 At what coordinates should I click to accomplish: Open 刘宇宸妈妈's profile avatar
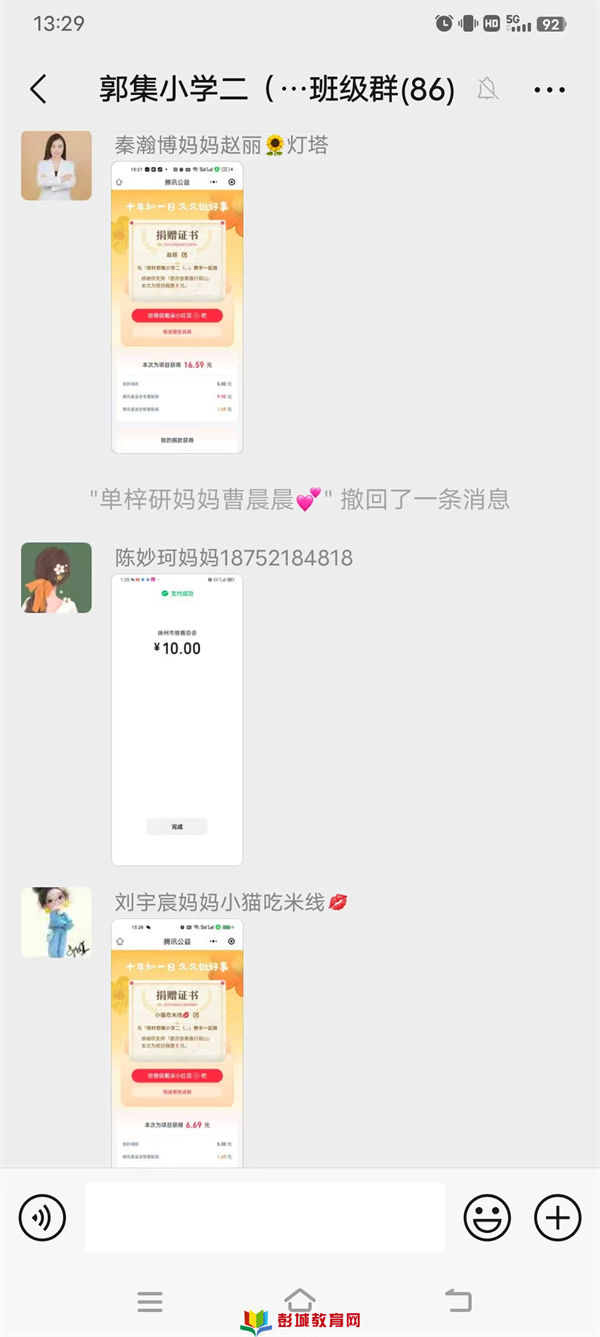(56, 922)
